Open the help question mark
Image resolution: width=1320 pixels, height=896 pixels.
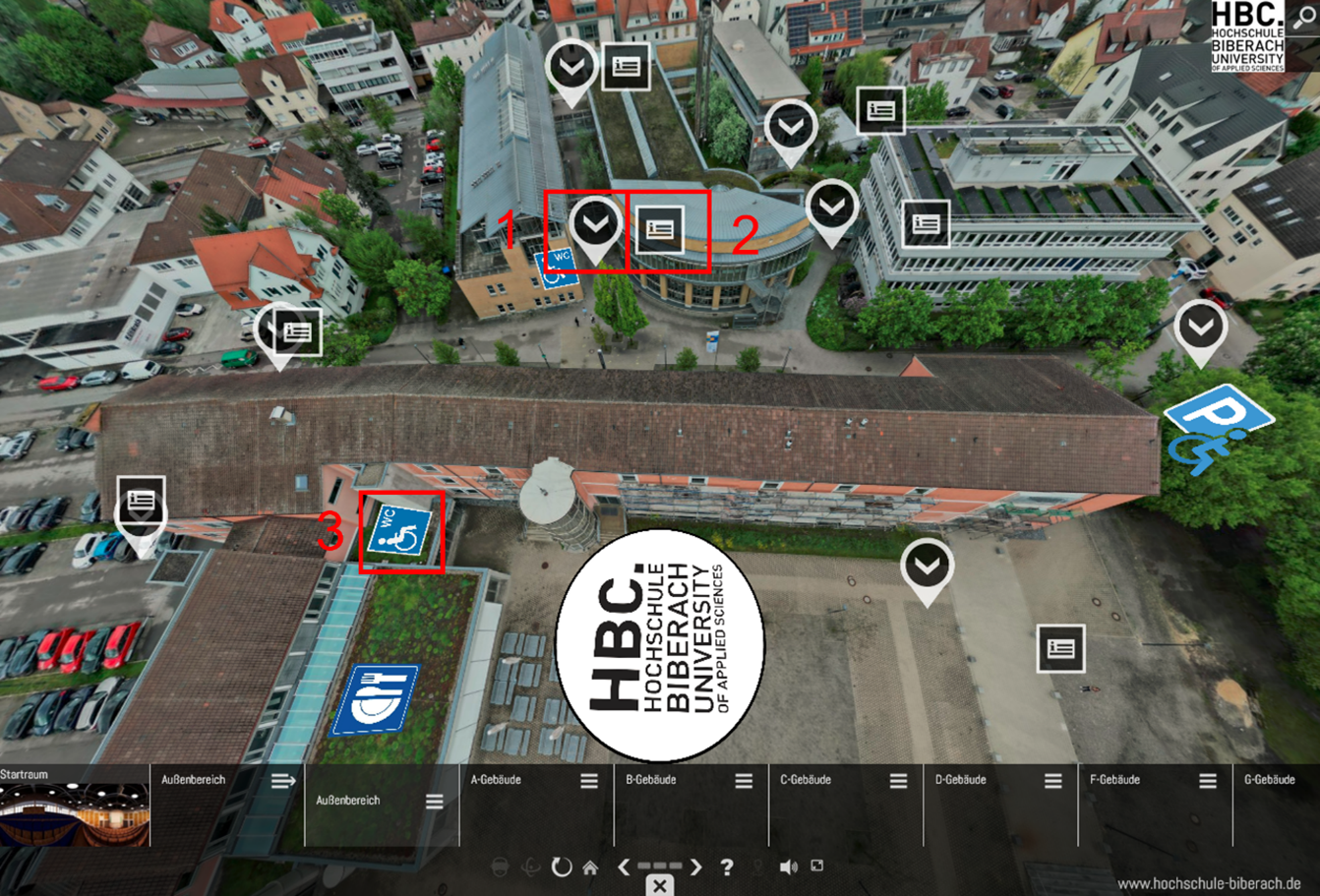(726, 866)
